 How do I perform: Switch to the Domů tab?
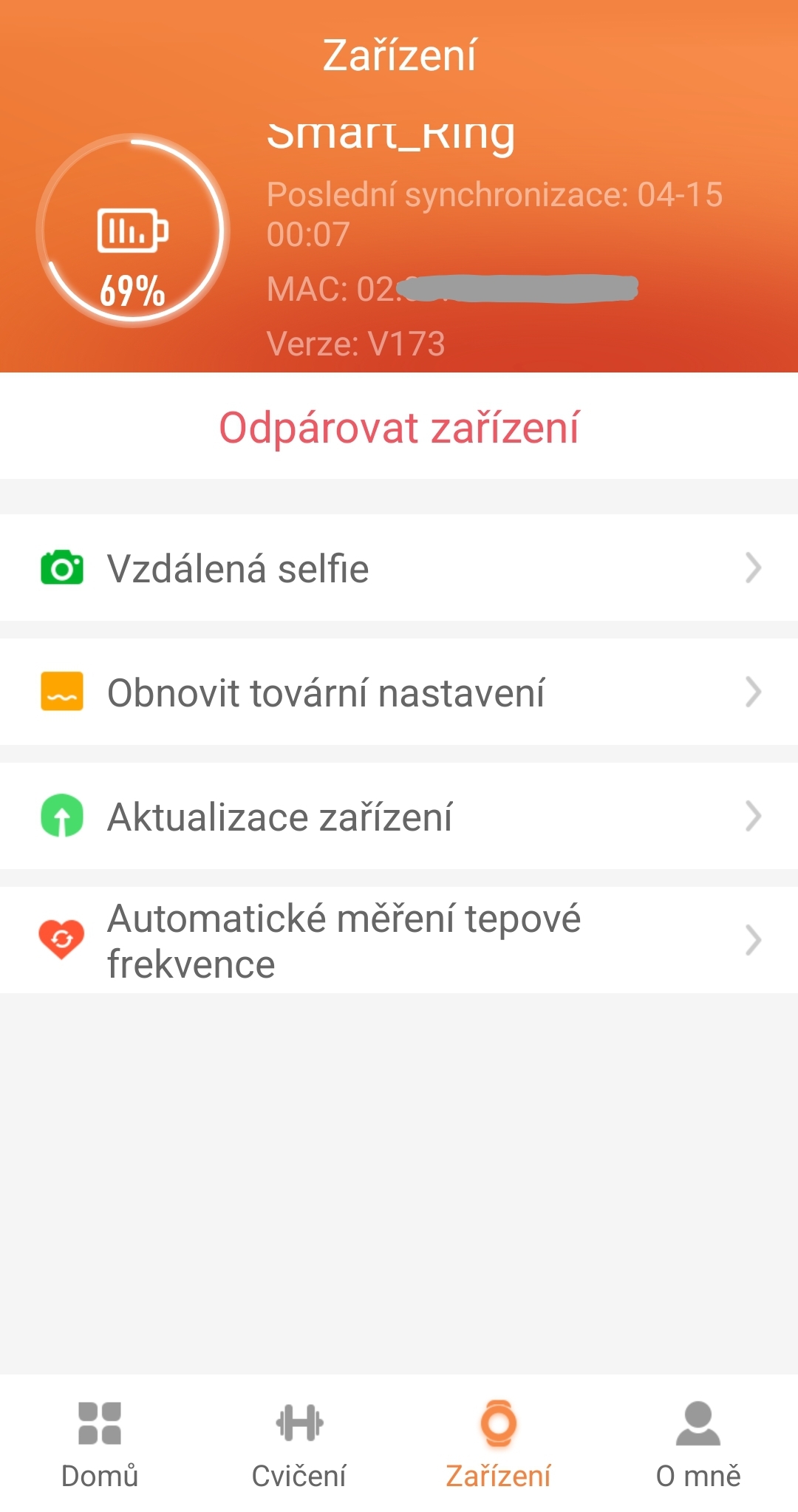click(100, 1444)
